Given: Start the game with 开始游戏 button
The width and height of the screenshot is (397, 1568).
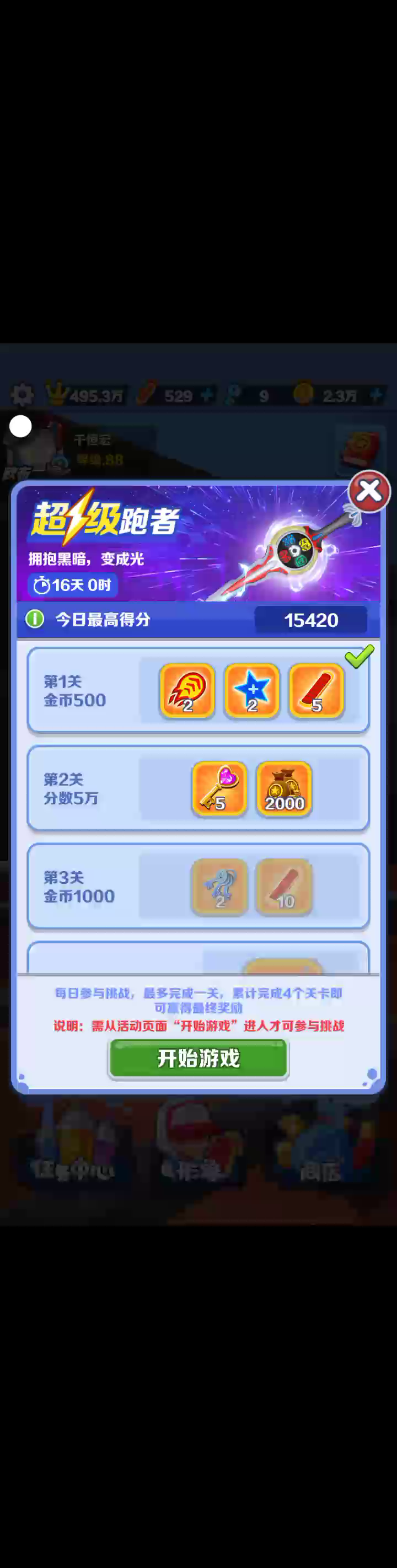Looking at the screenshot, I should pyautogui.click(x=198, y=1059).
